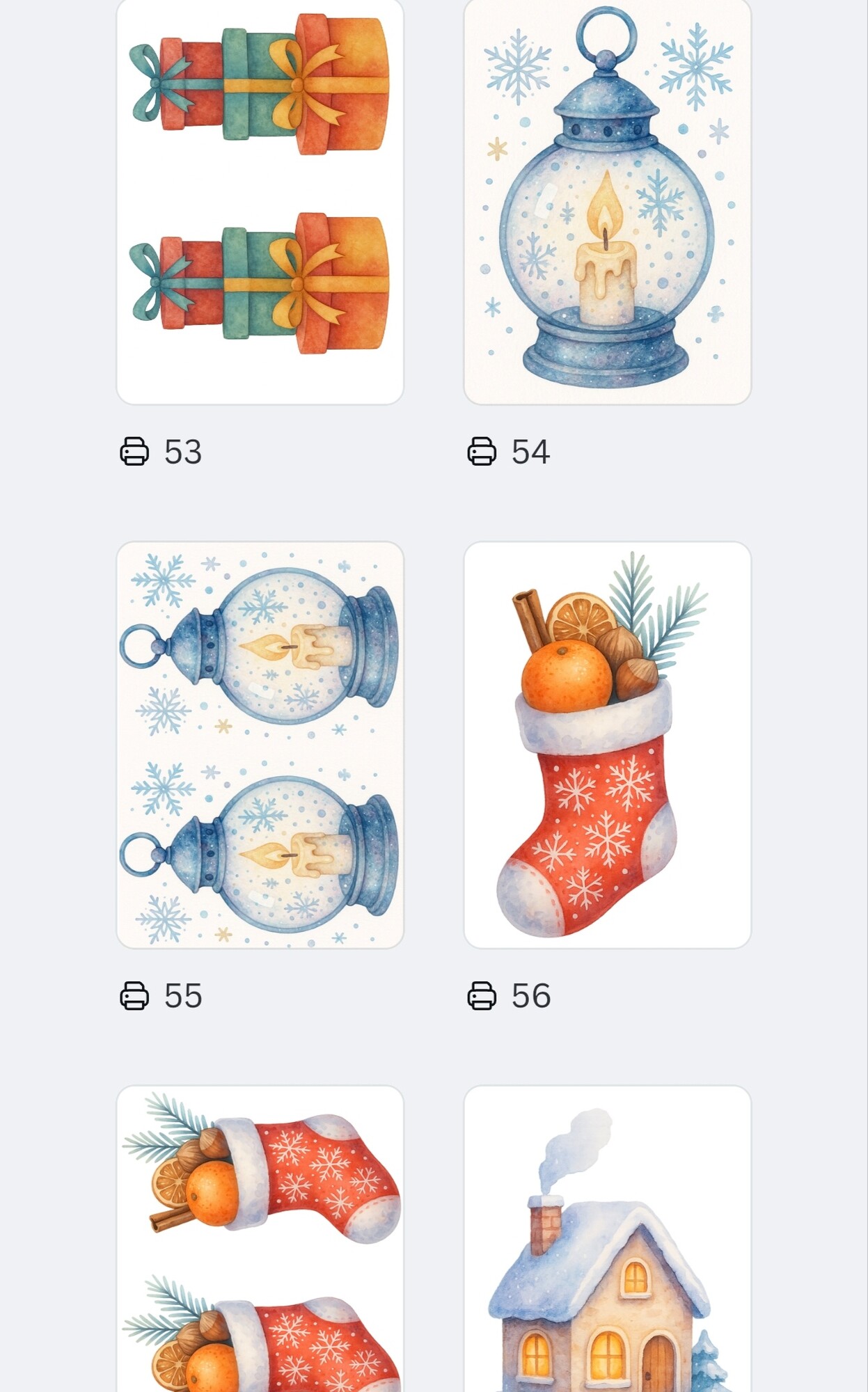
Task: Tap the printer icon beside number 56
Action: click(x=482, y=996)
